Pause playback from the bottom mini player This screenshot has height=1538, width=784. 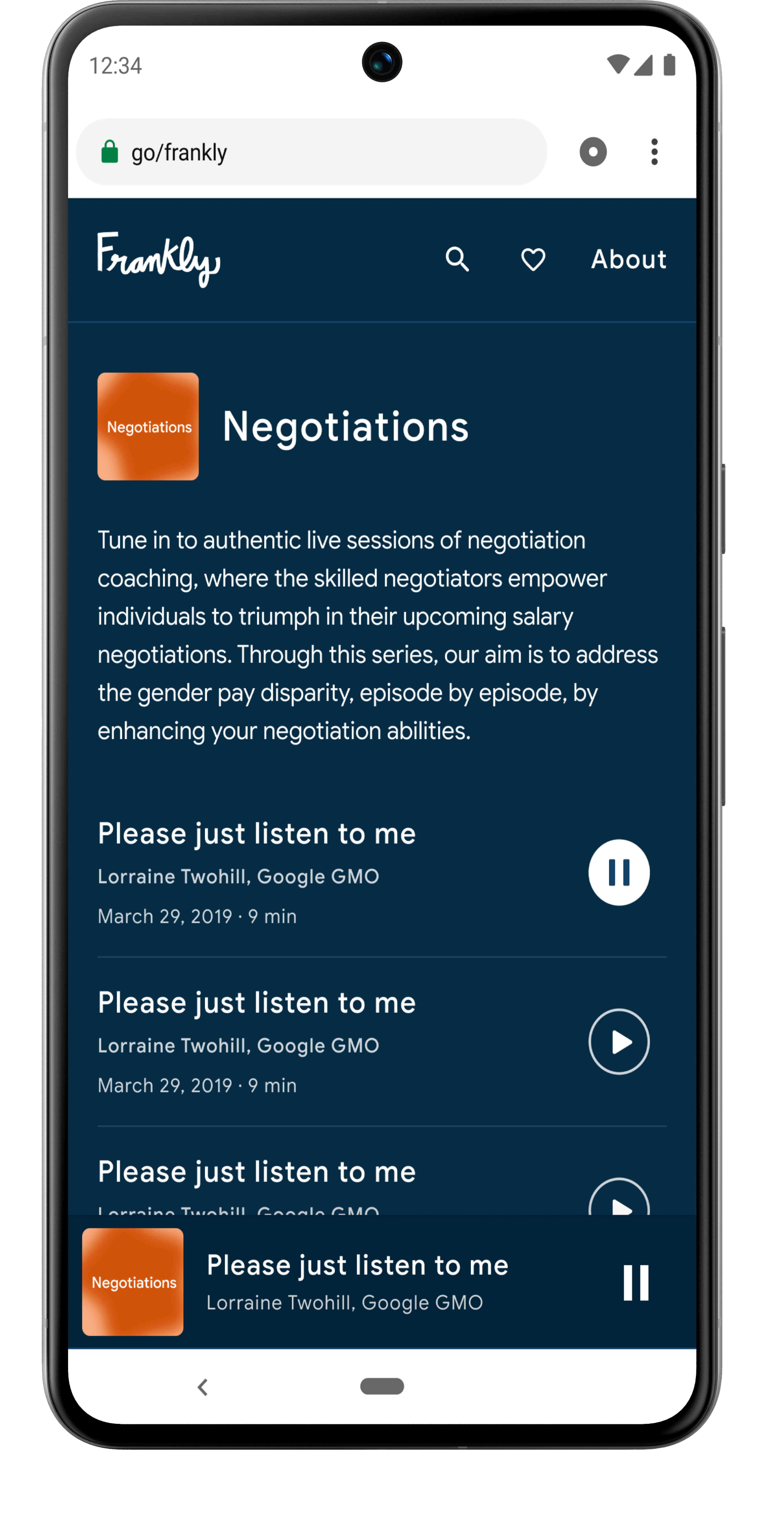point(635,1282)
